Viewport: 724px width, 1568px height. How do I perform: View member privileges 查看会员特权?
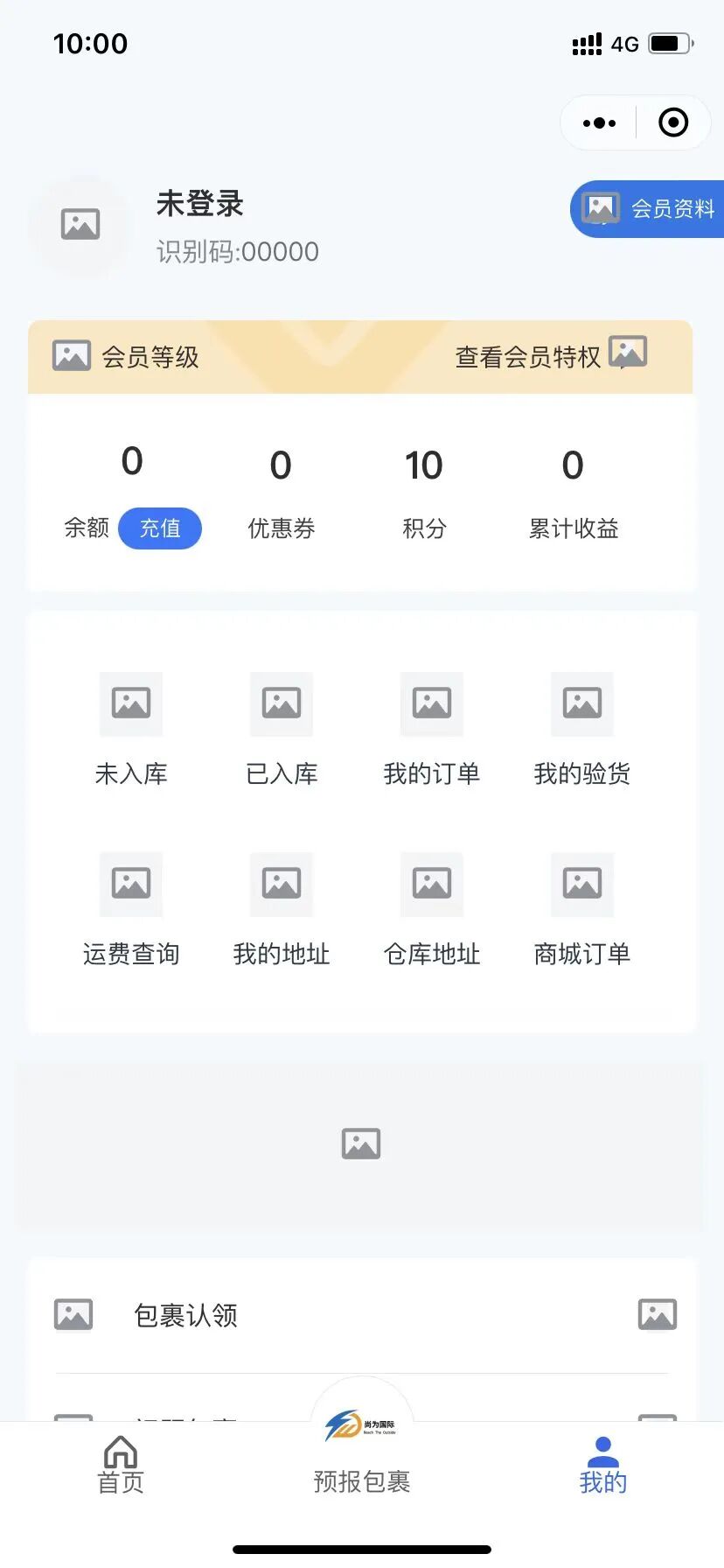click(x=549, y=356)
